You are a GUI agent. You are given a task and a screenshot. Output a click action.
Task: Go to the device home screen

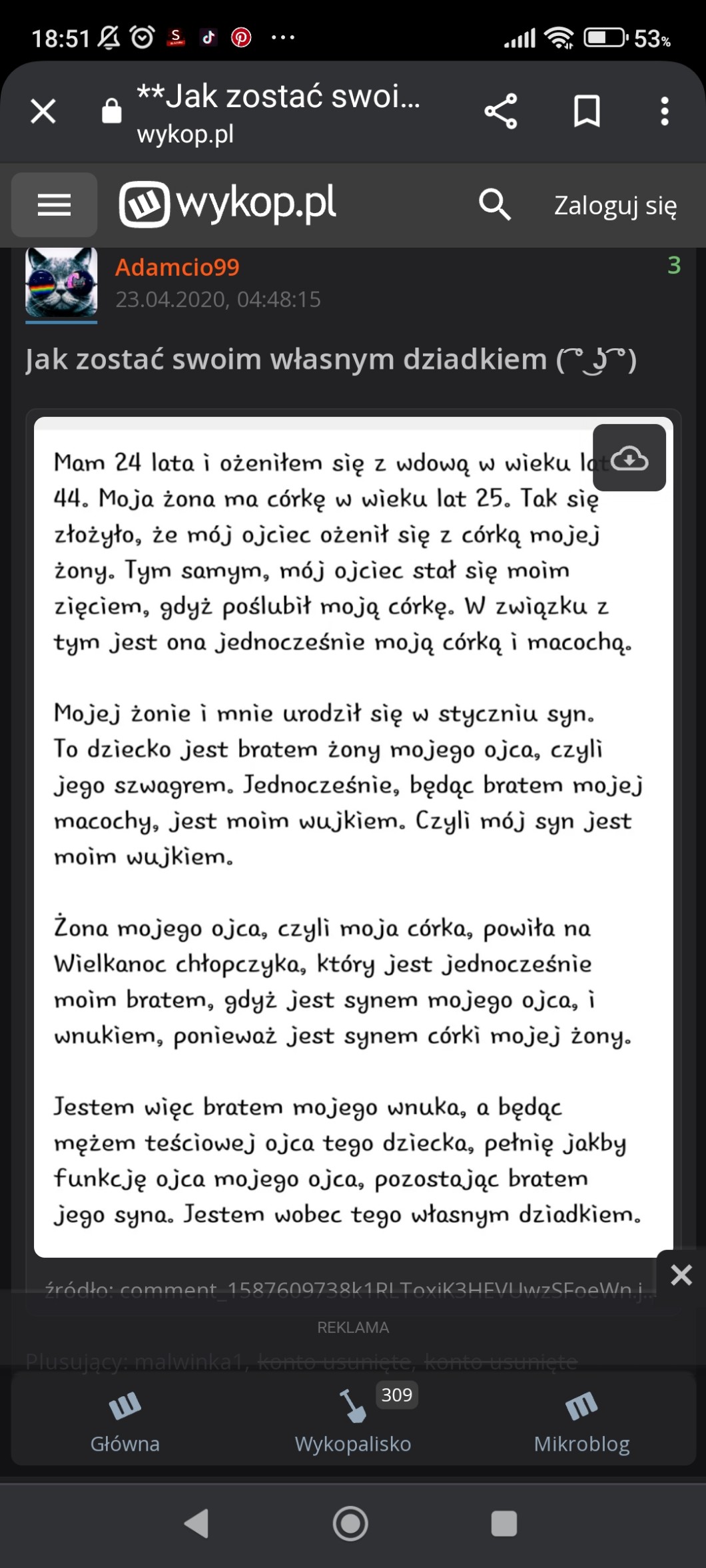click(350, 1523)
